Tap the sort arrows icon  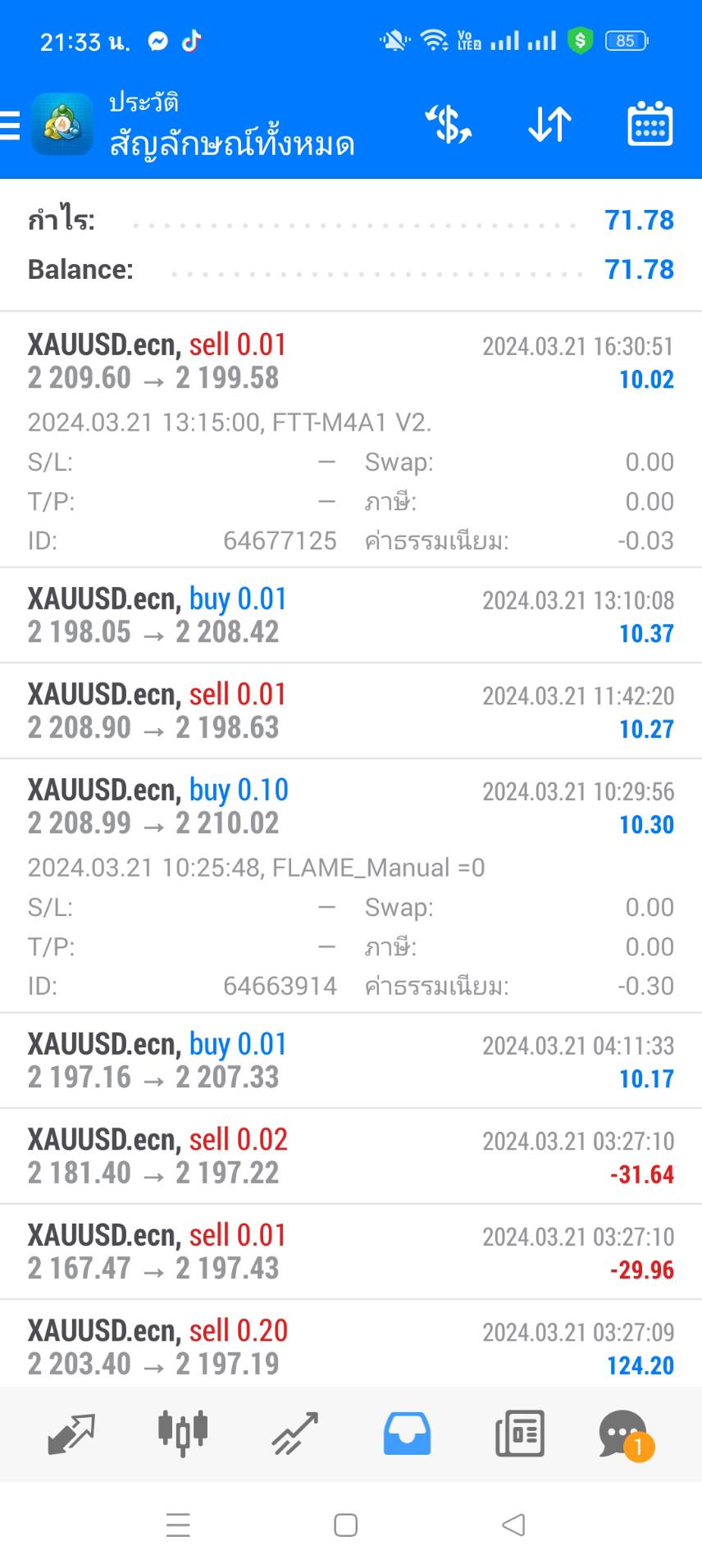point(549,125)
